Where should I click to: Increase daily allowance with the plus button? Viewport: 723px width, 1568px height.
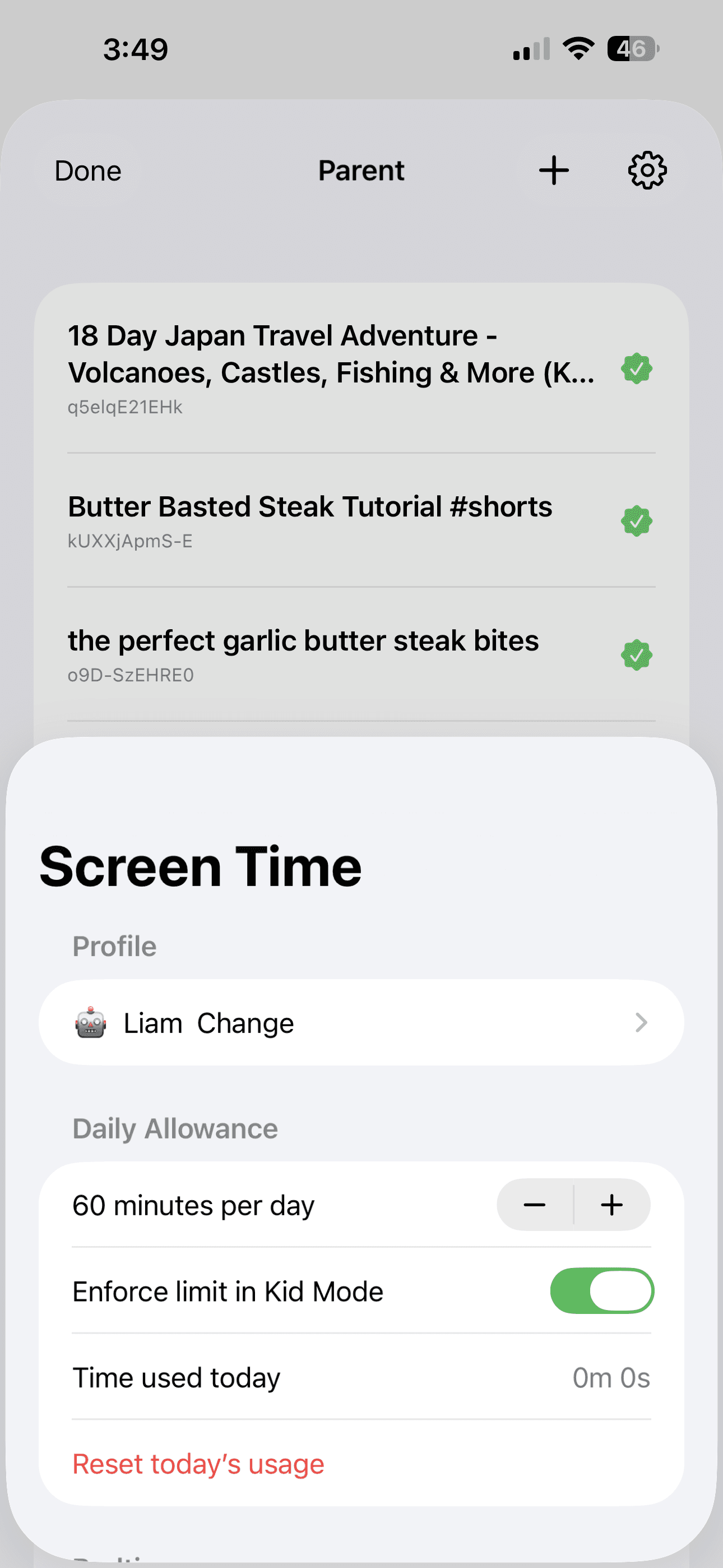tap(612, 1204)
